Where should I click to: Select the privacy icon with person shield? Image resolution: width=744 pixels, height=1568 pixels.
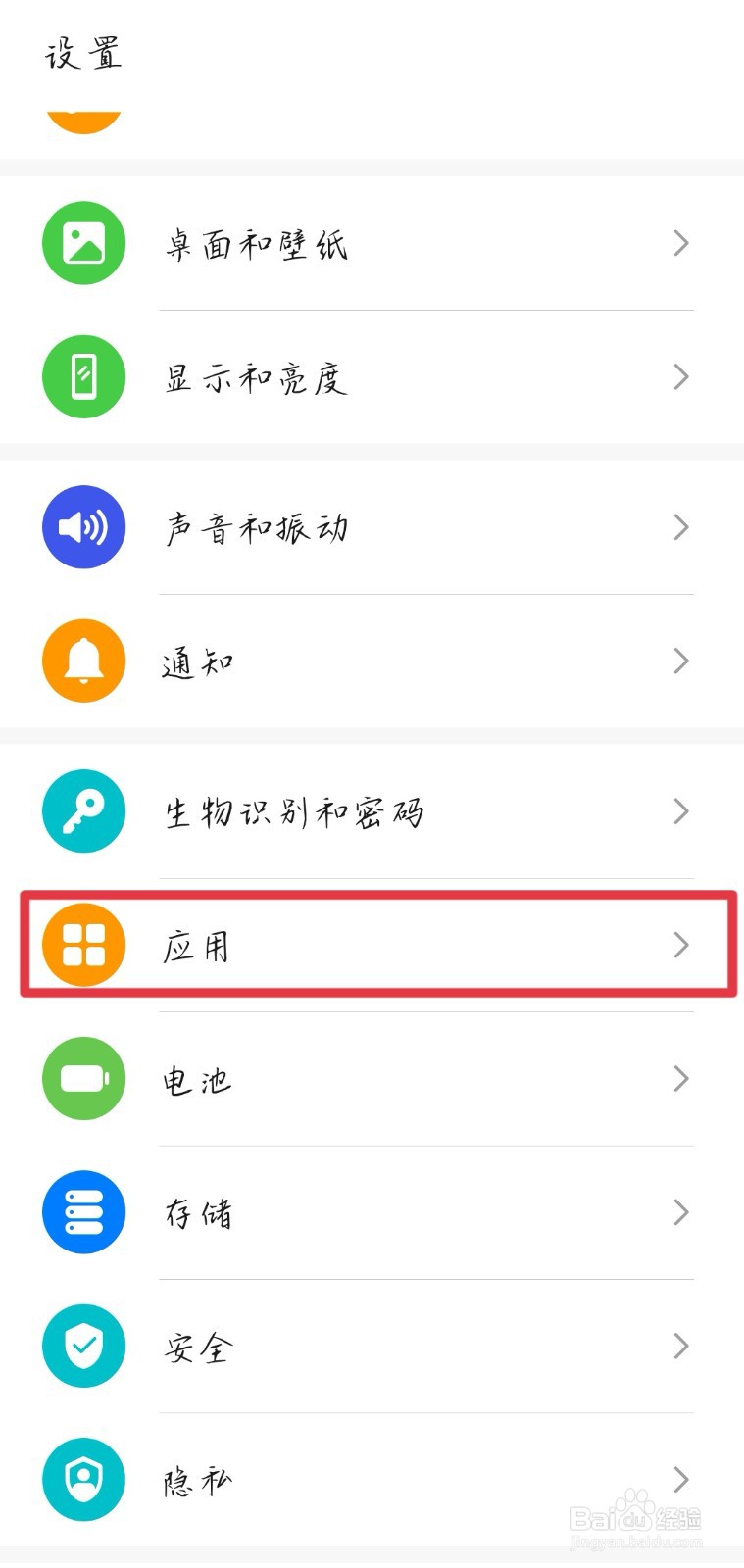pos(83,1481)
